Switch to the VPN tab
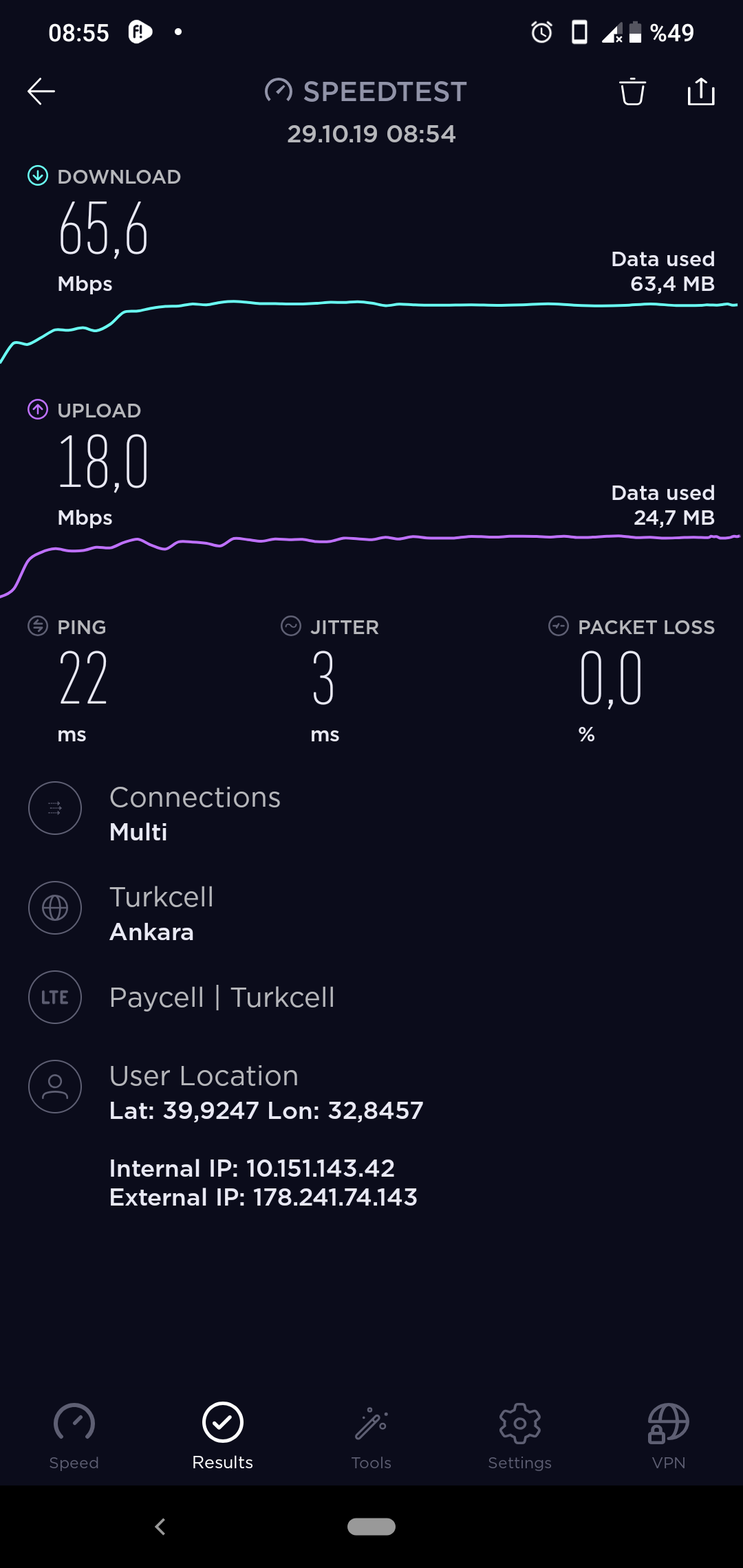This screenshot has width=743, height=1568. [669, 1437]
